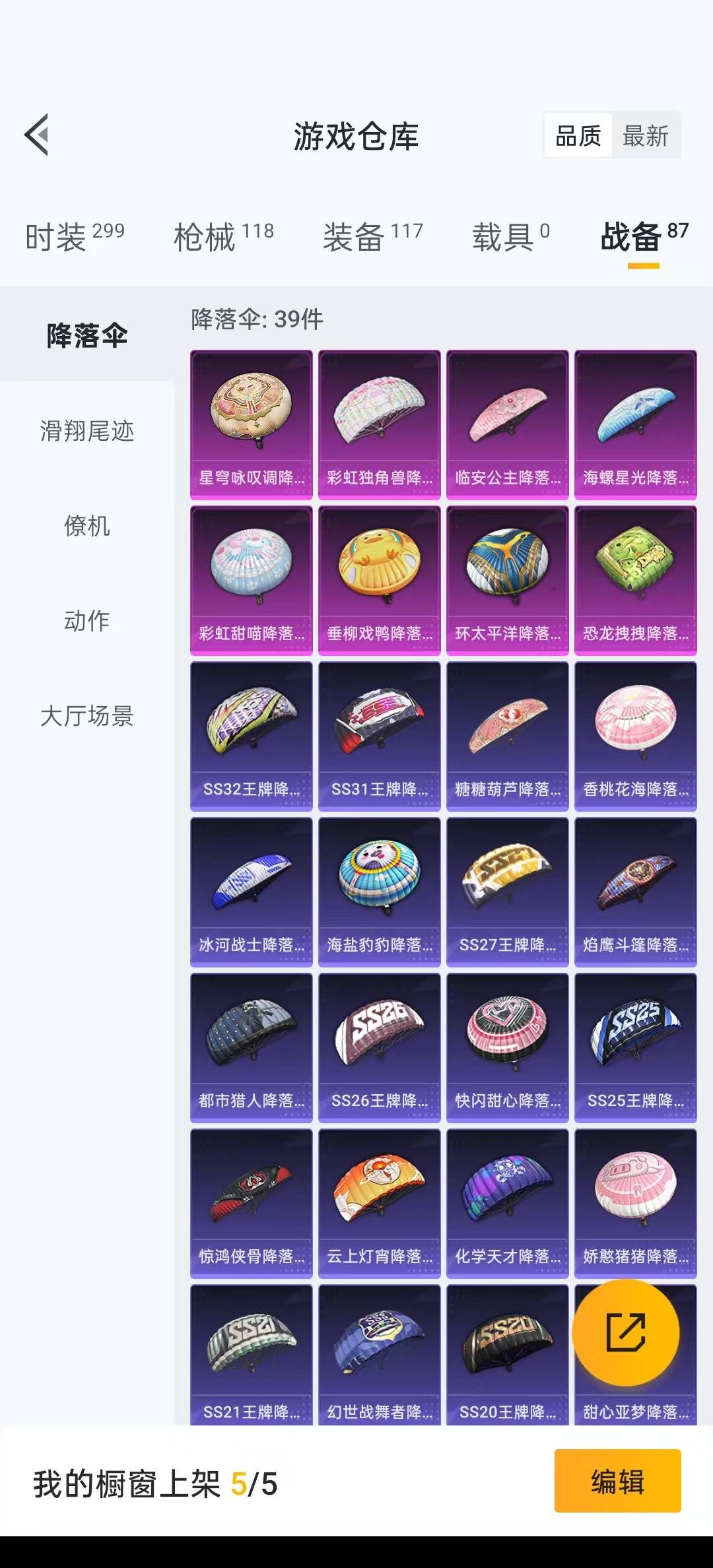Open the 娇憨猪猪 parachute item
This screenshot has width=713, height=1568.
point(636,1204)
